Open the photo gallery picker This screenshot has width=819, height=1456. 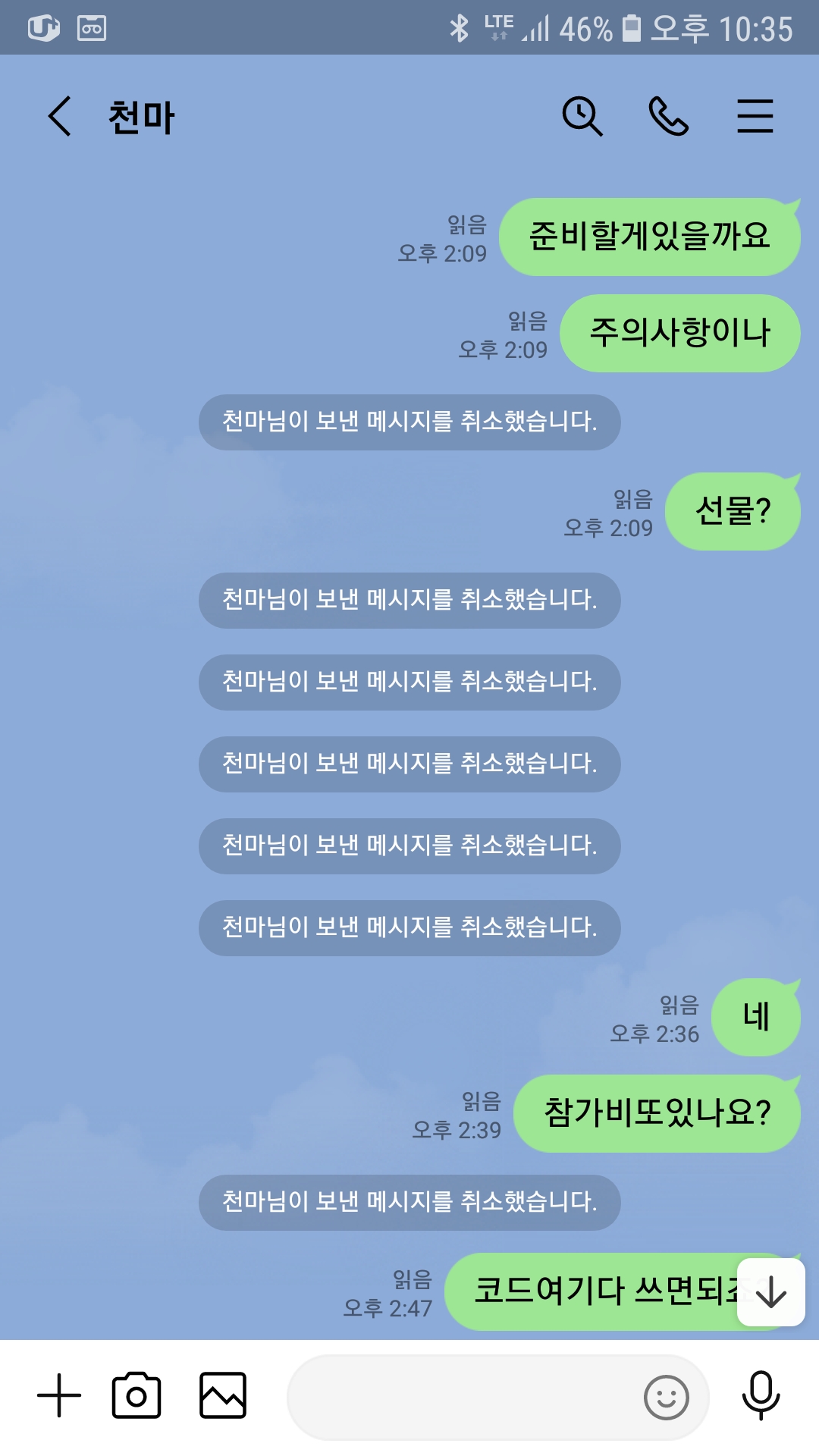point(223,1395)
